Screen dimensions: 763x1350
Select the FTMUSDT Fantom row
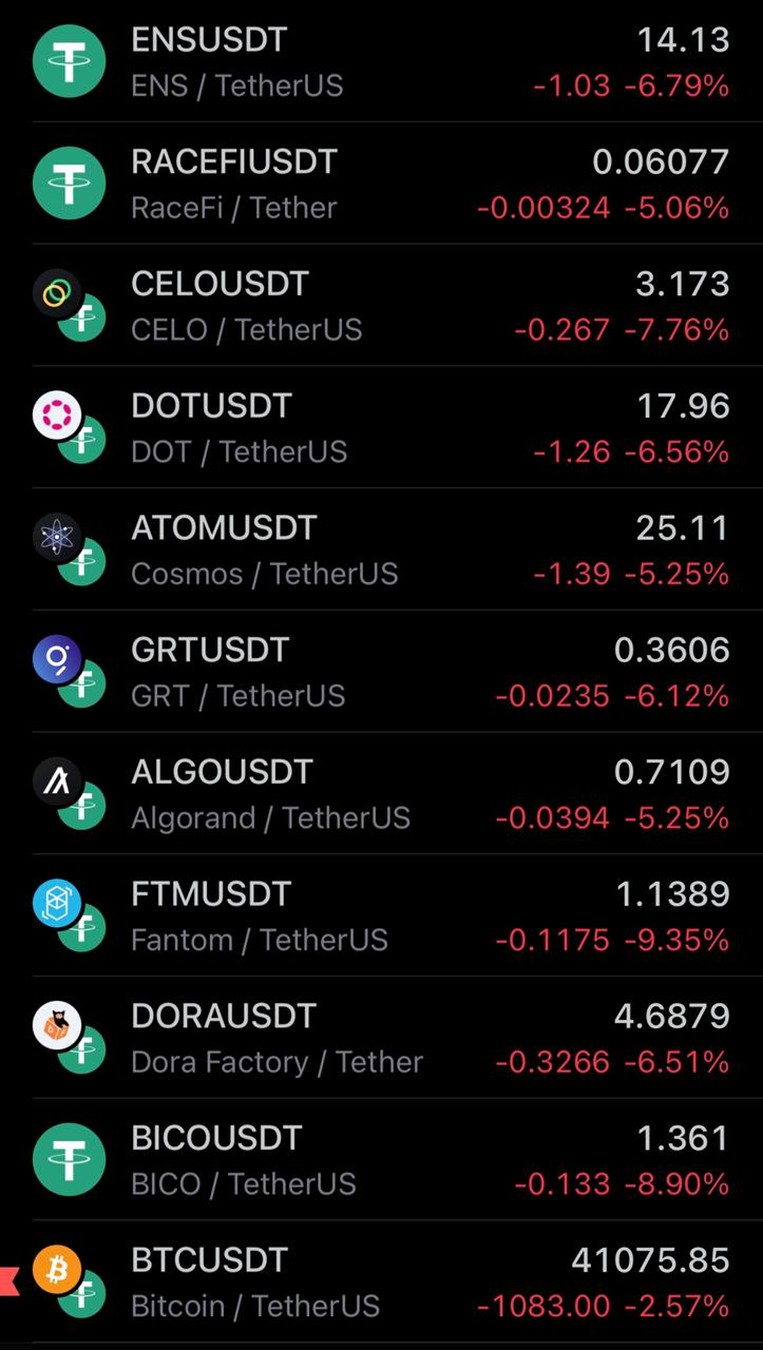tap(381, 915)
